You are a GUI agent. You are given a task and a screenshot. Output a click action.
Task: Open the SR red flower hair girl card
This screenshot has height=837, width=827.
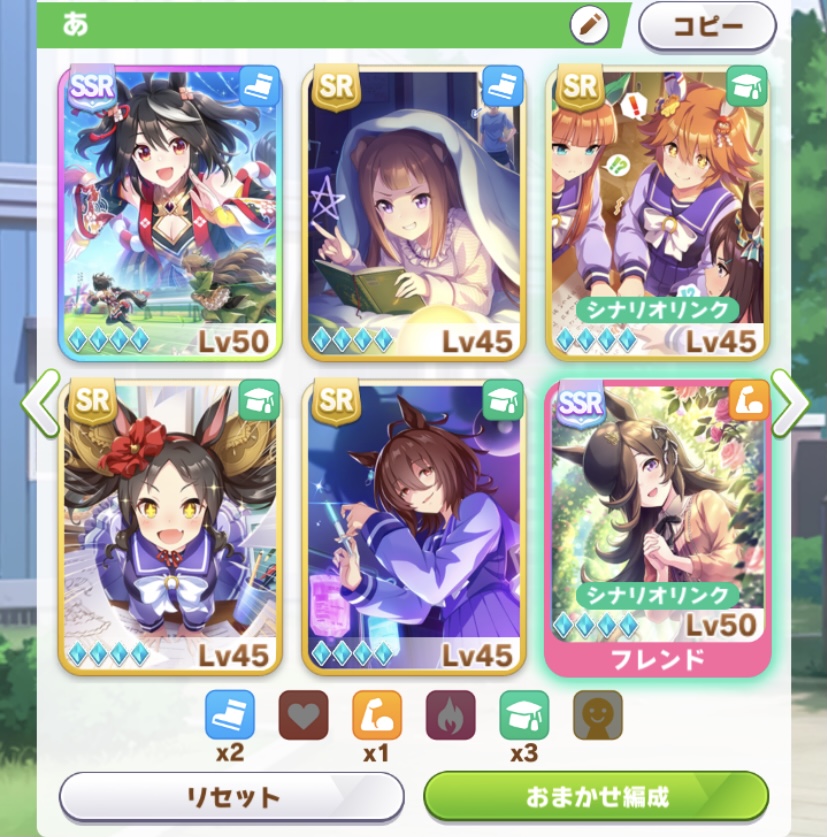pyautogui.click(x=170, y=526)
